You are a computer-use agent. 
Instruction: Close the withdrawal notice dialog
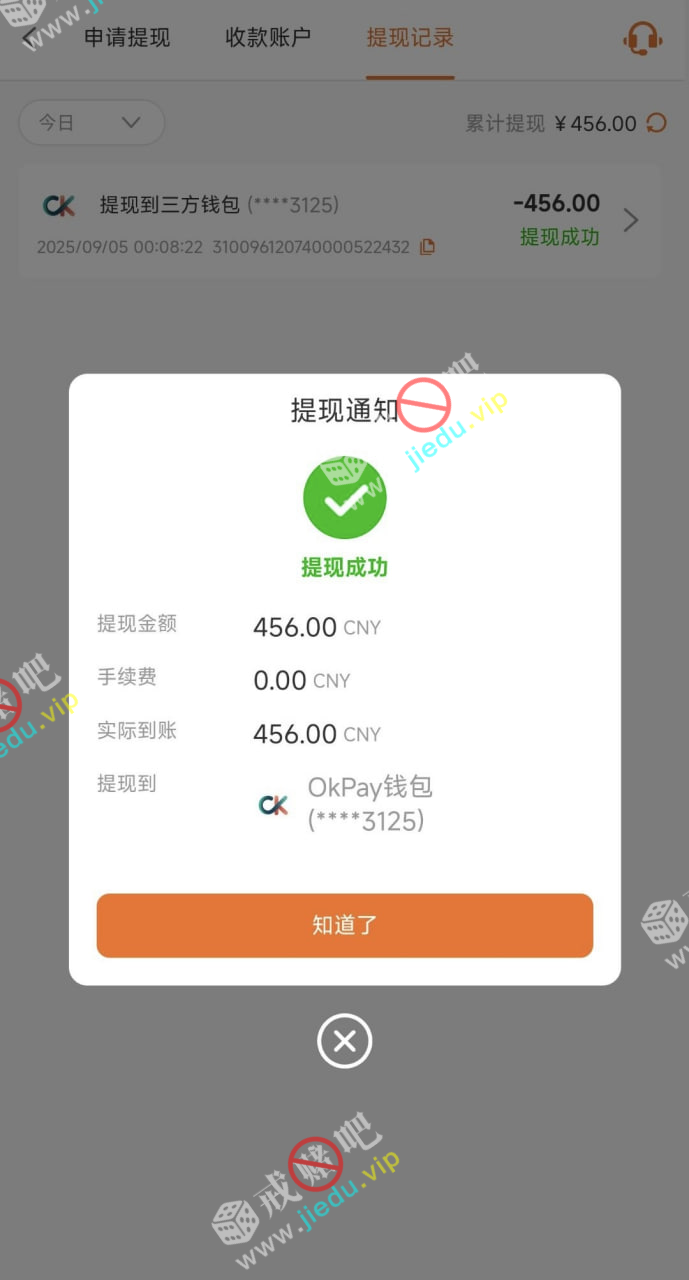[344, 1041]
